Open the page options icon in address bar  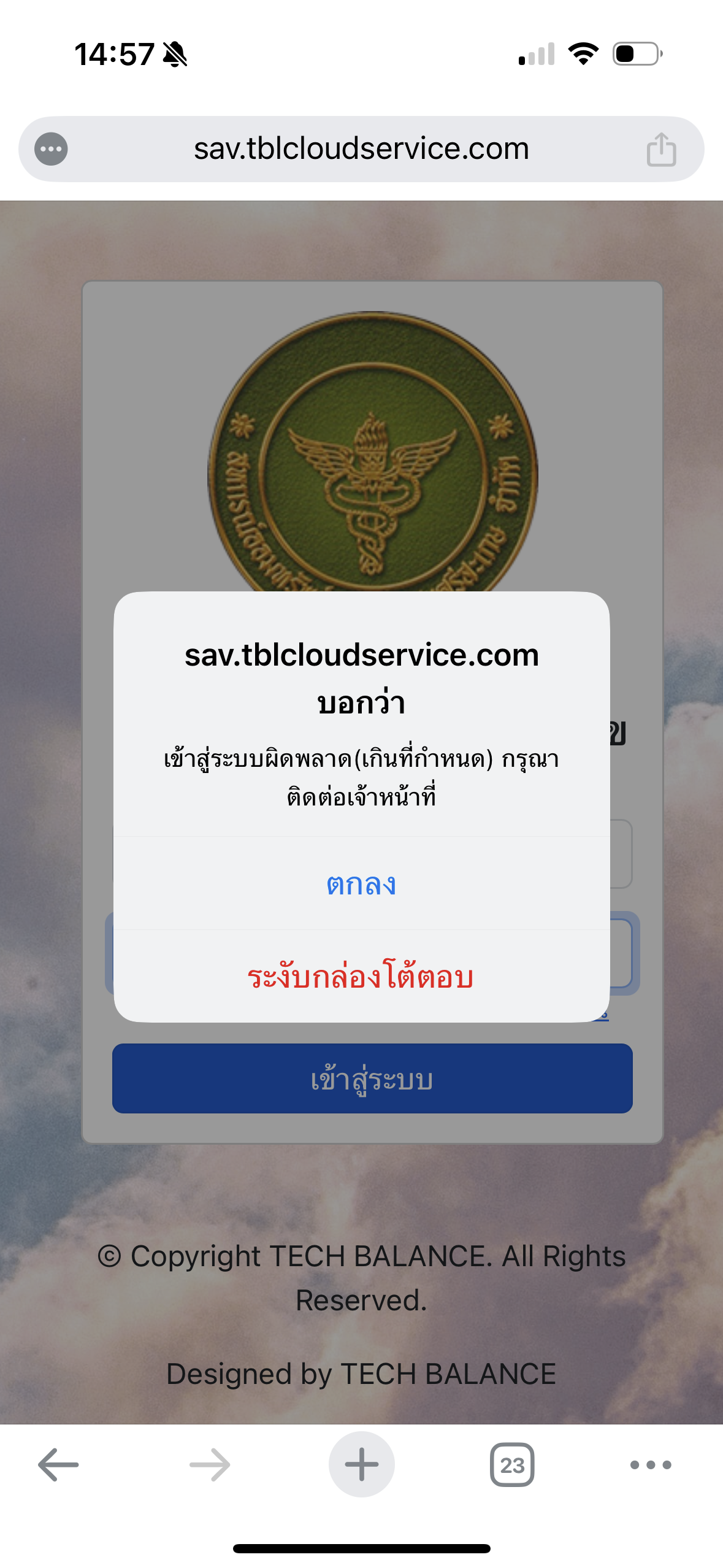click(51, 149)
